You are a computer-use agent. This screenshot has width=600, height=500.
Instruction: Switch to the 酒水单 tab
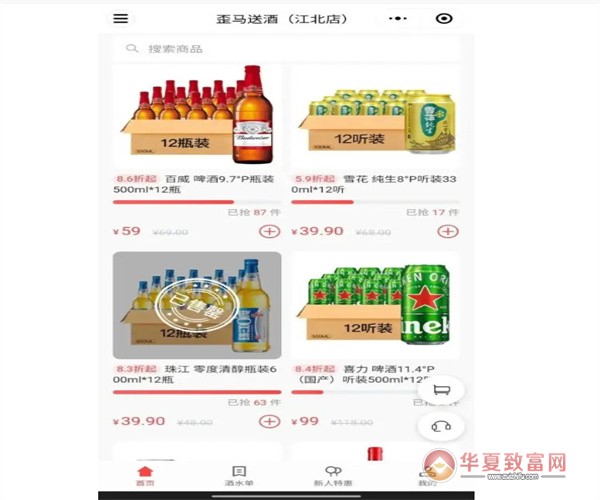[x=238, y=475]
